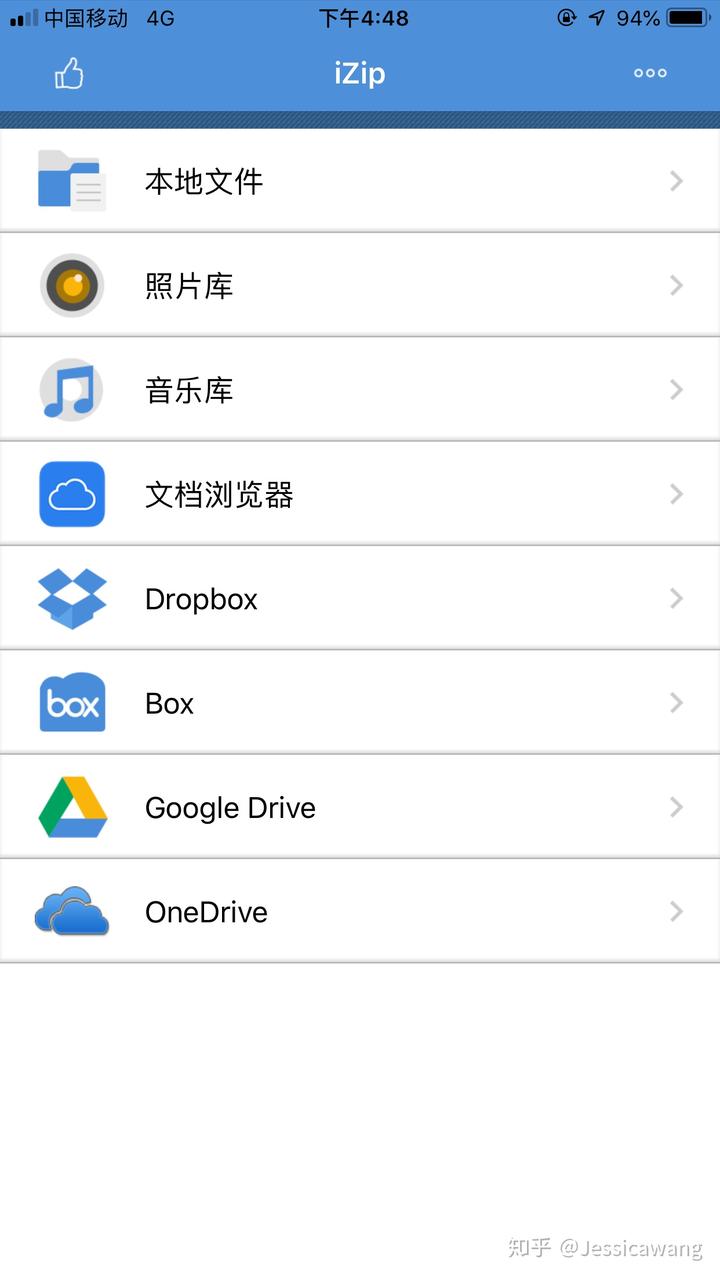The width and height of the screenshot is (720, 1280).
Task: Open the more options ellipsis menu
Action: [x=649, y=73]
